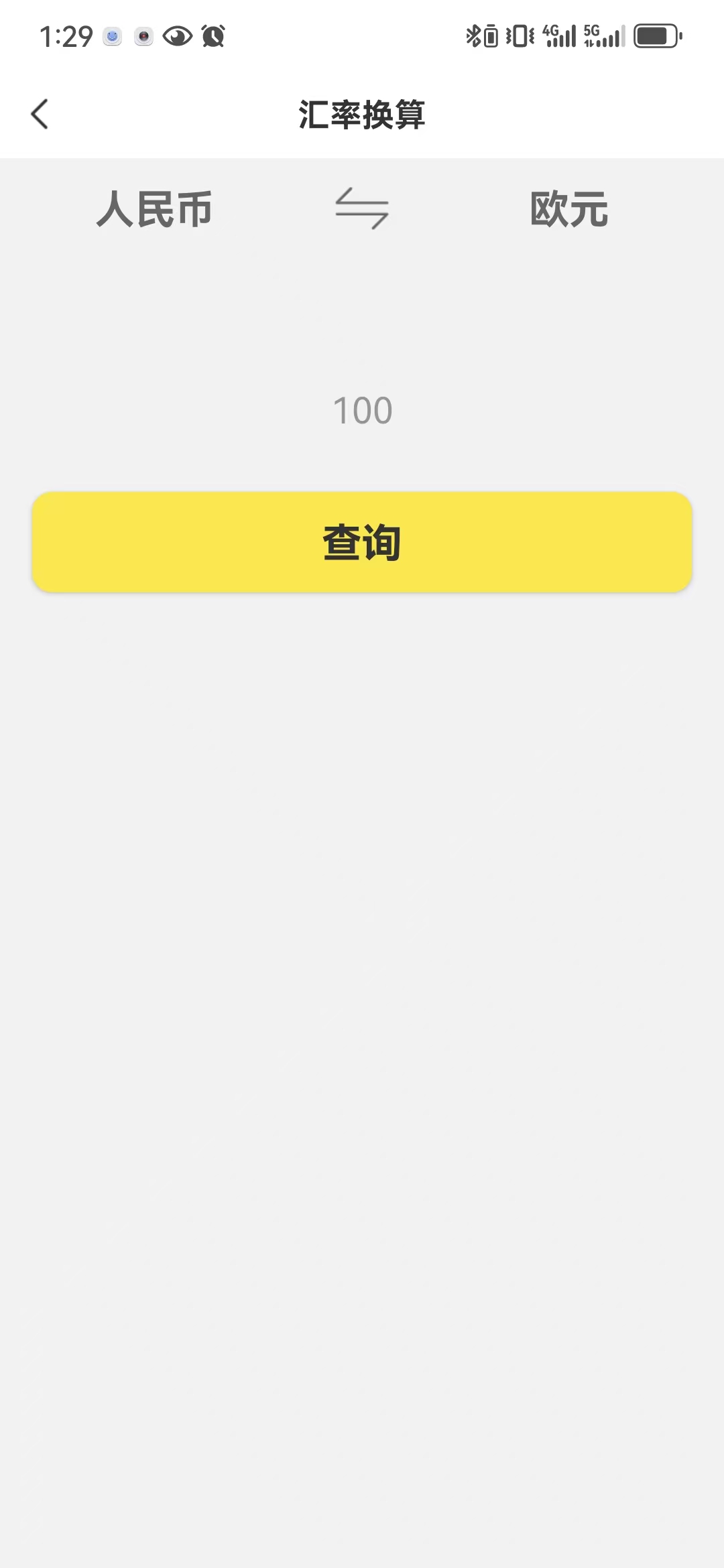Screen dimensions: 724x1568
Task: Tap the amount field showing 100
Action: pyautogui.click(x=362, y=410)
